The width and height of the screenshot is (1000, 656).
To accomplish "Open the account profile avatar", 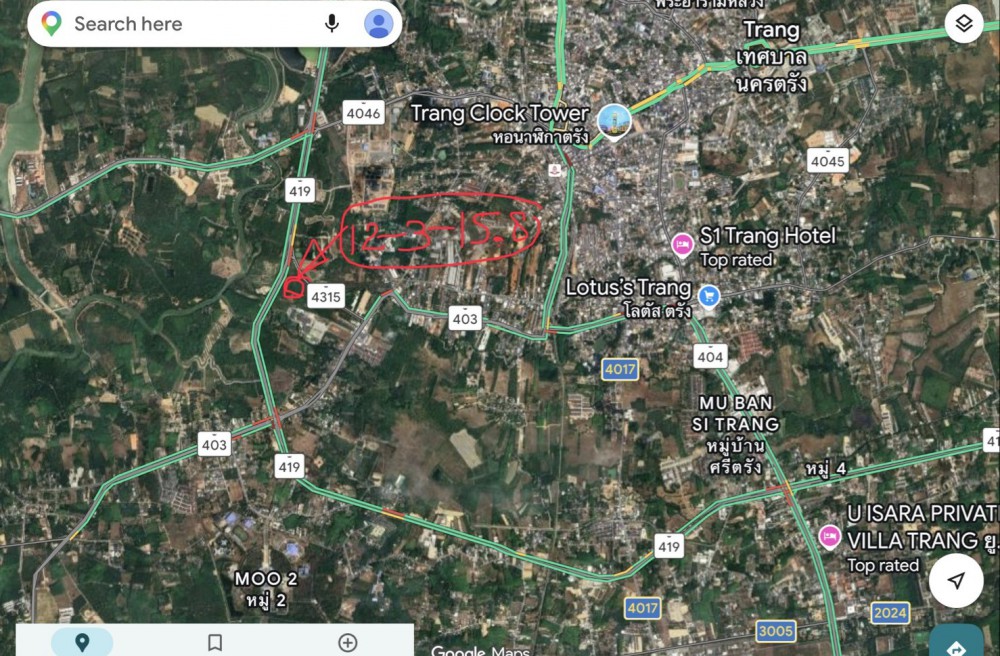I will point(378,24).
